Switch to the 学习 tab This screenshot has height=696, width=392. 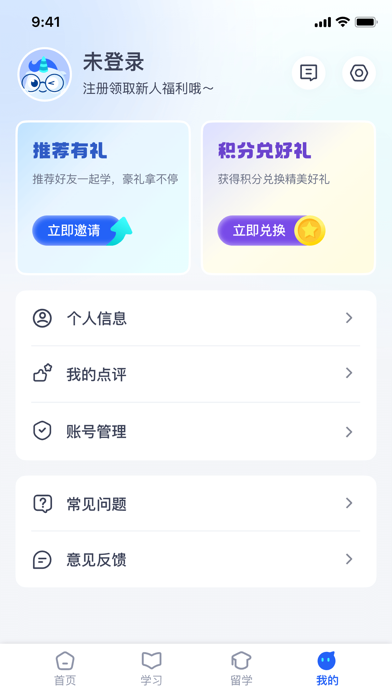pyautogui.click(x=151, y=669)
